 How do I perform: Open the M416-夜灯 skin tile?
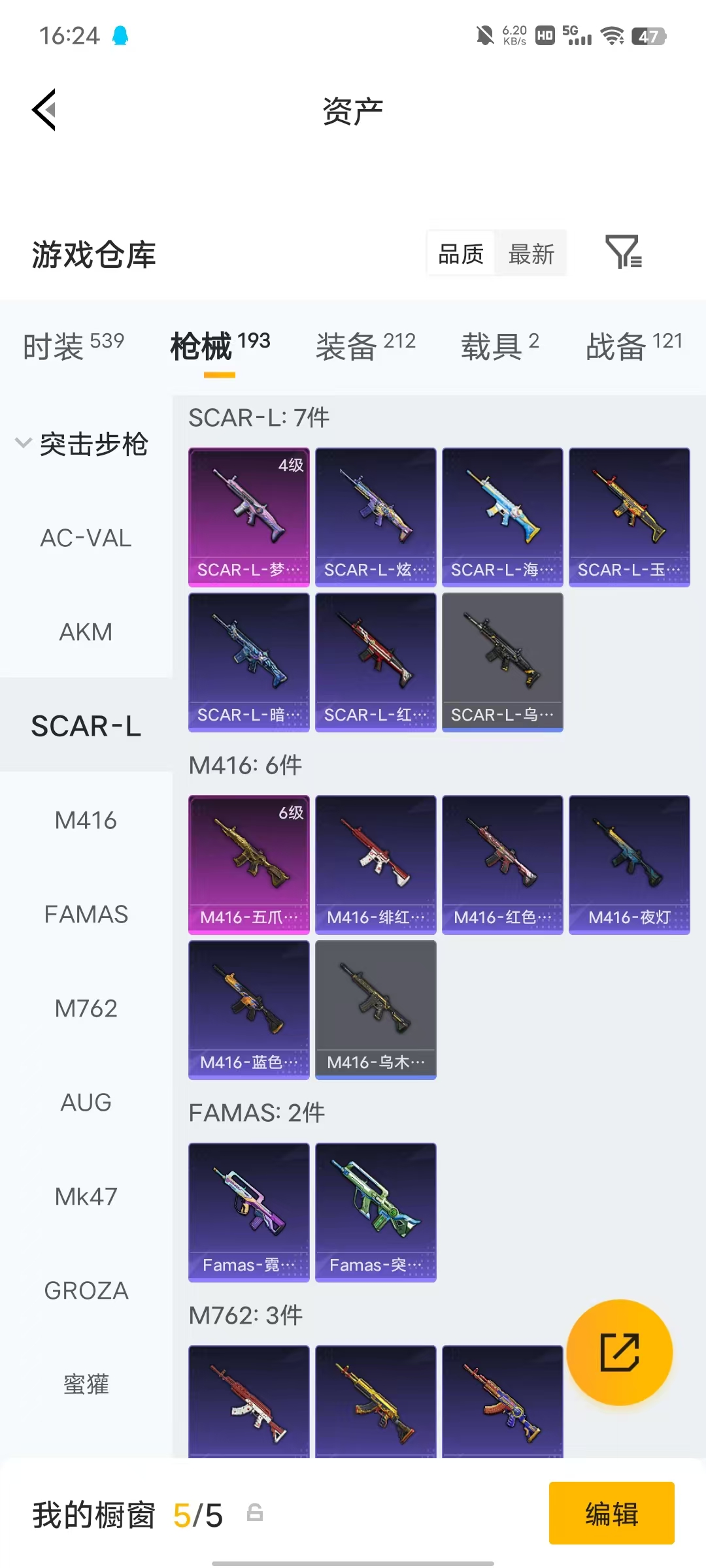(630, 865)
